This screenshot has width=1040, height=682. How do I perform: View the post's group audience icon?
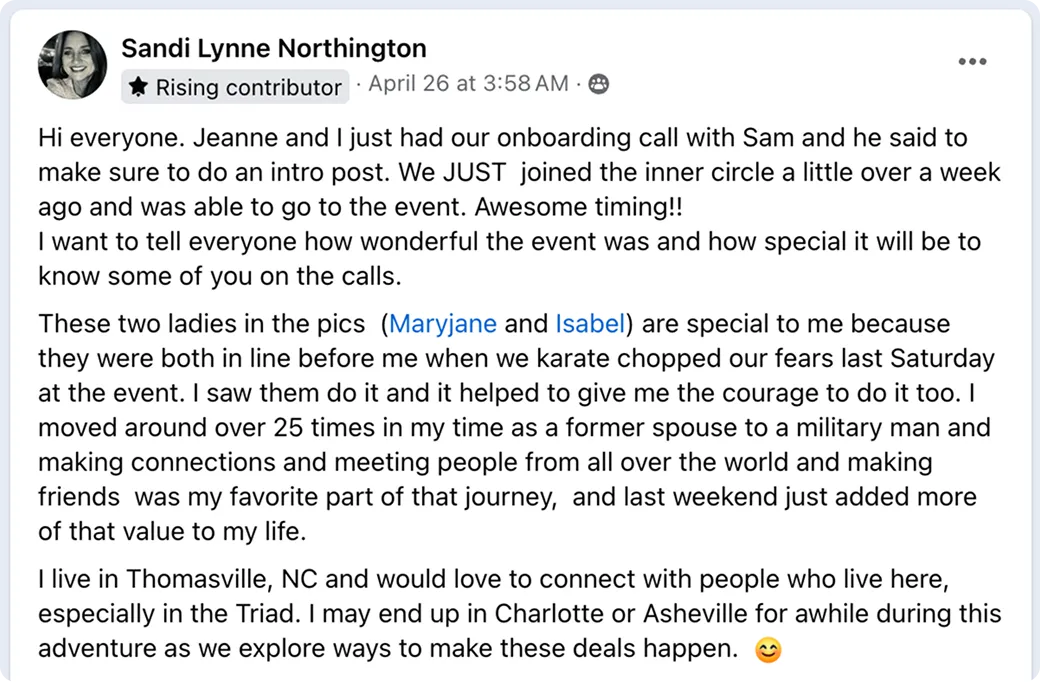(x=598, y=85)
